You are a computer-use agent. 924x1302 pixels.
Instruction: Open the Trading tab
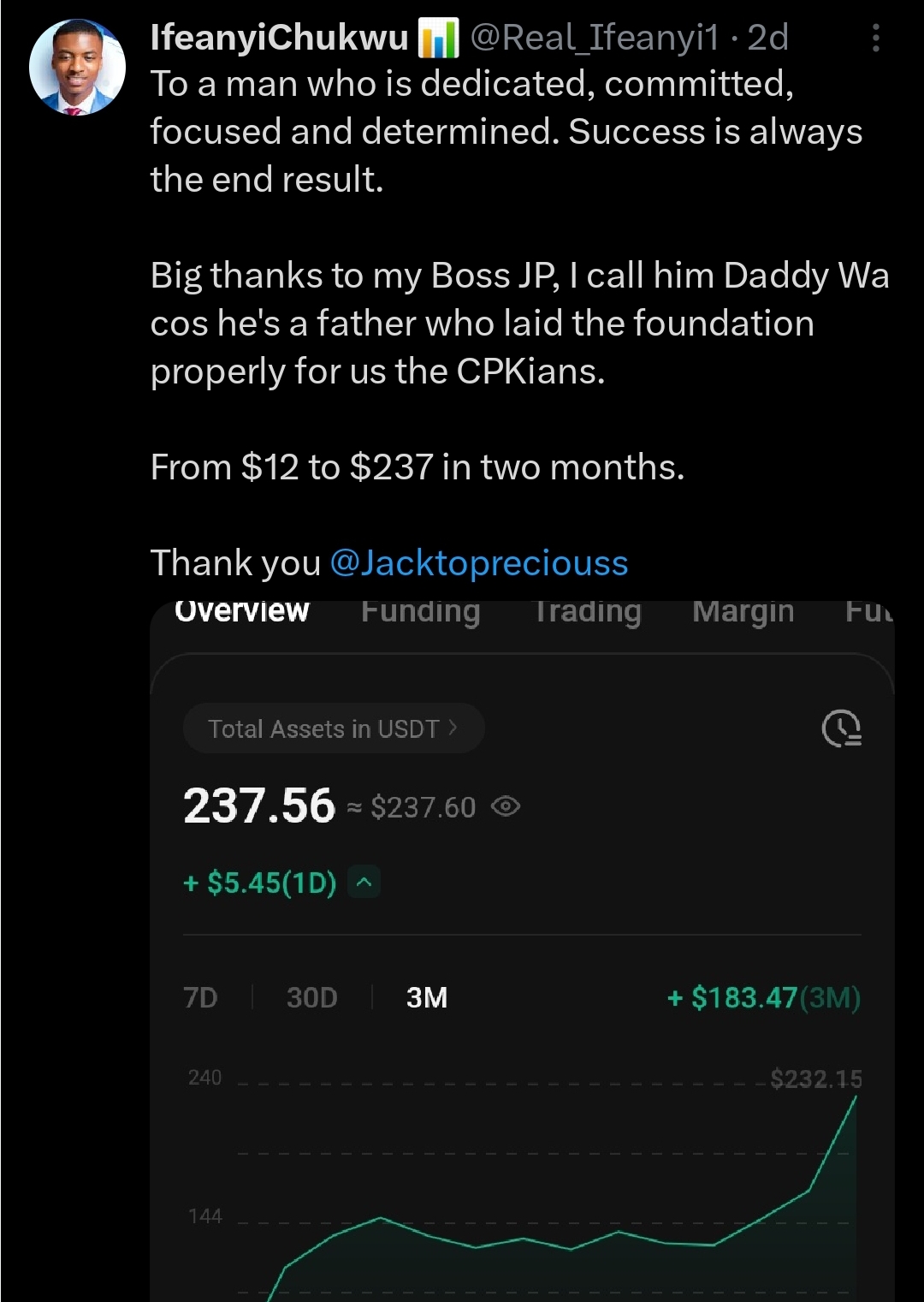pos(586,611)
